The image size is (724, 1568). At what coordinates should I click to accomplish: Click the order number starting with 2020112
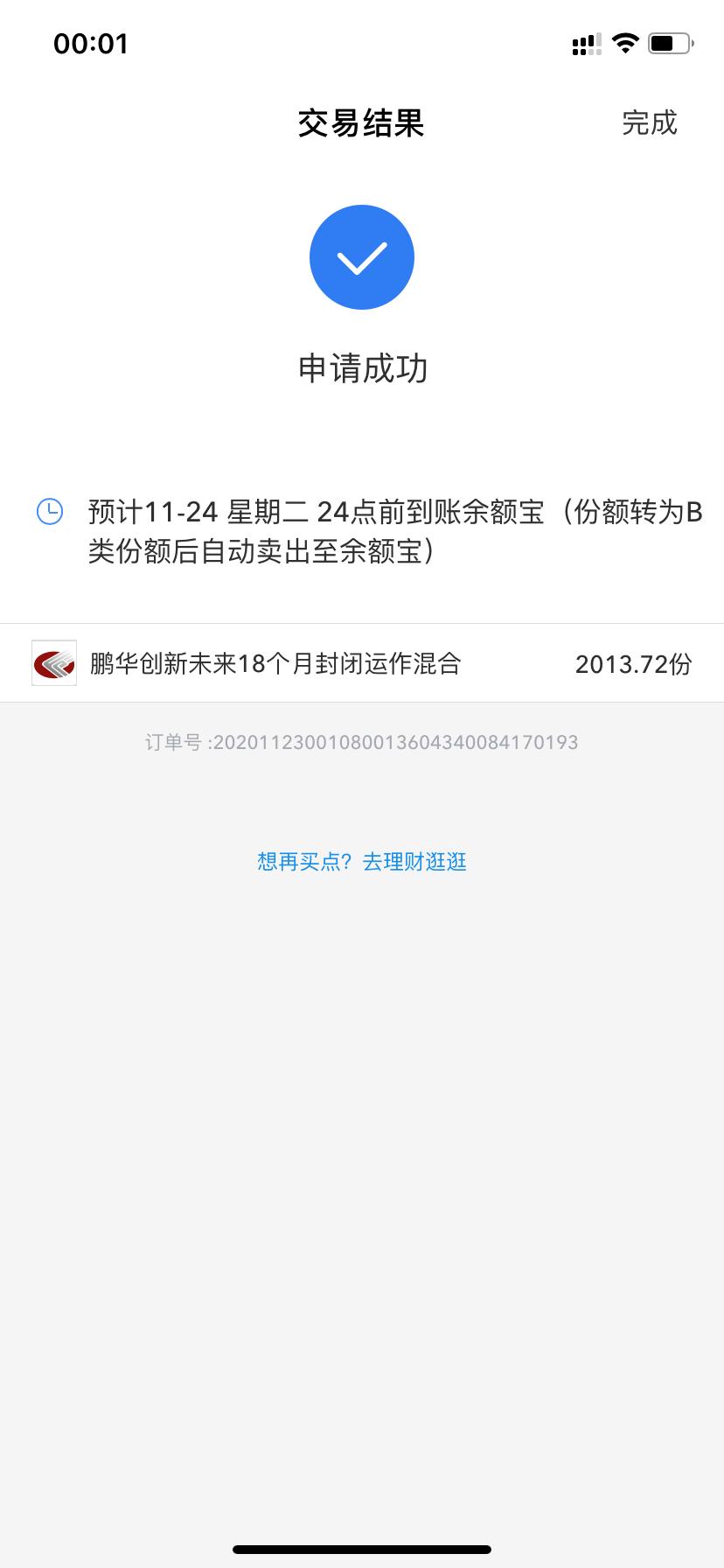click(x=362, y=741)
